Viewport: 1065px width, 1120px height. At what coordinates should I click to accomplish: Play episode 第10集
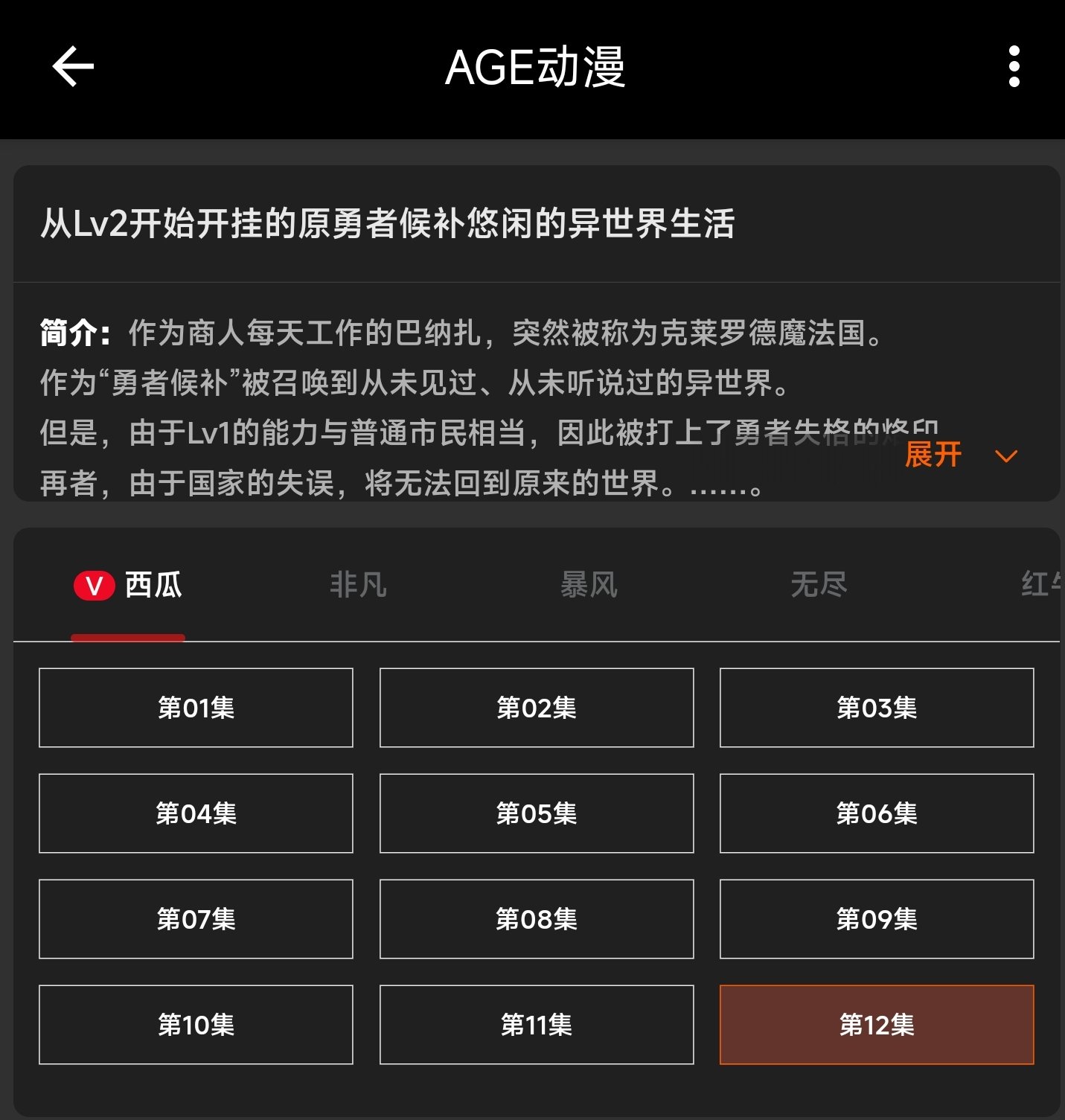(x=196, y=1025)
